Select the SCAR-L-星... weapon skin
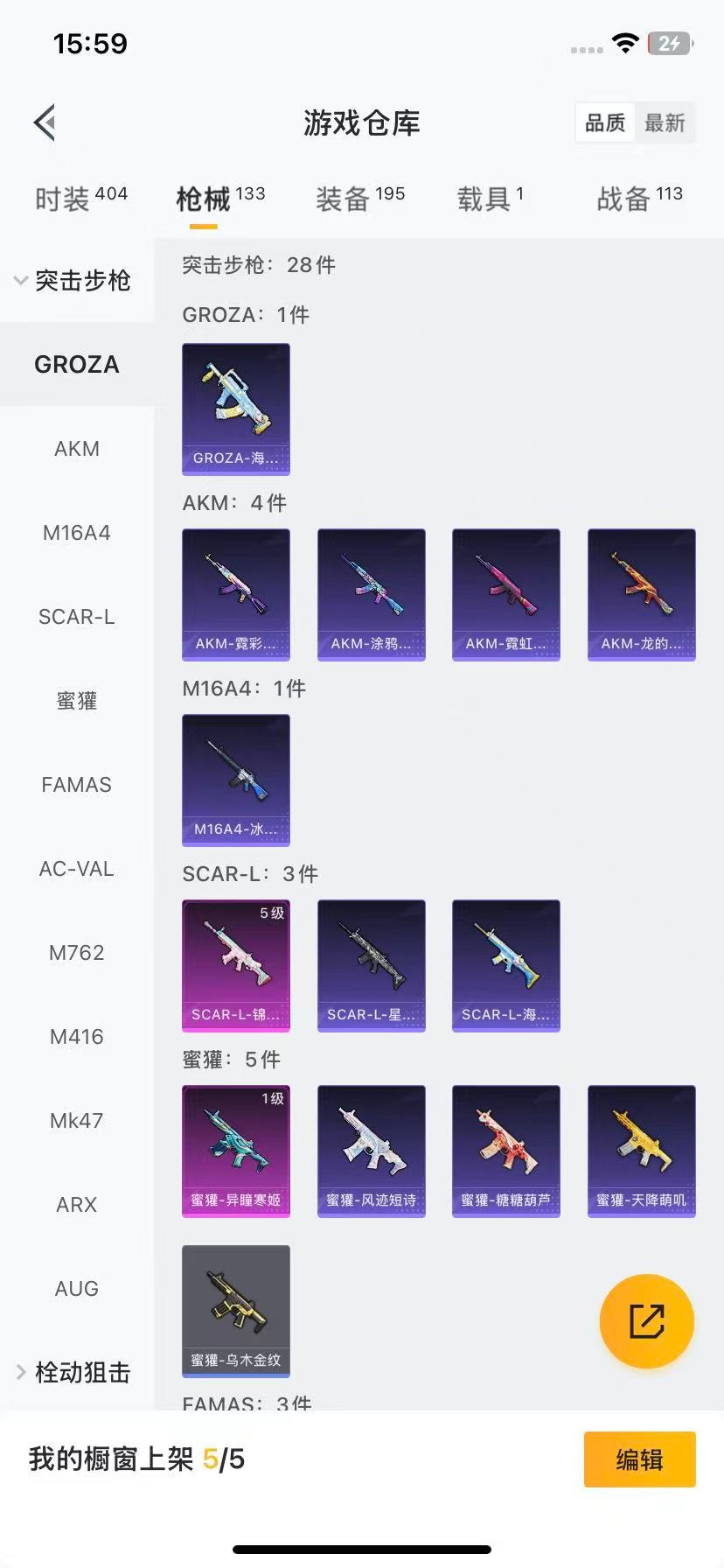 click(x=371, y=965)
